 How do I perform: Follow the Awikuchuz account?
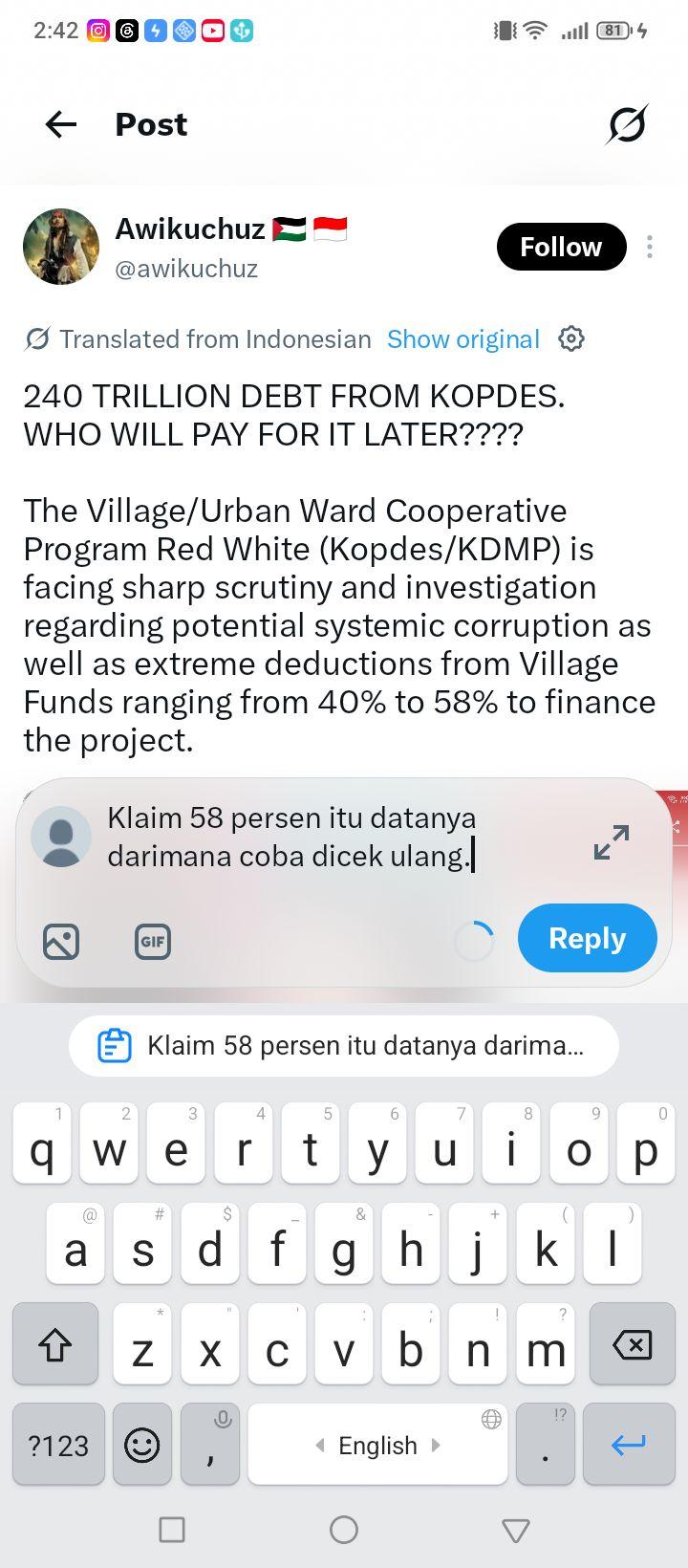561,247
